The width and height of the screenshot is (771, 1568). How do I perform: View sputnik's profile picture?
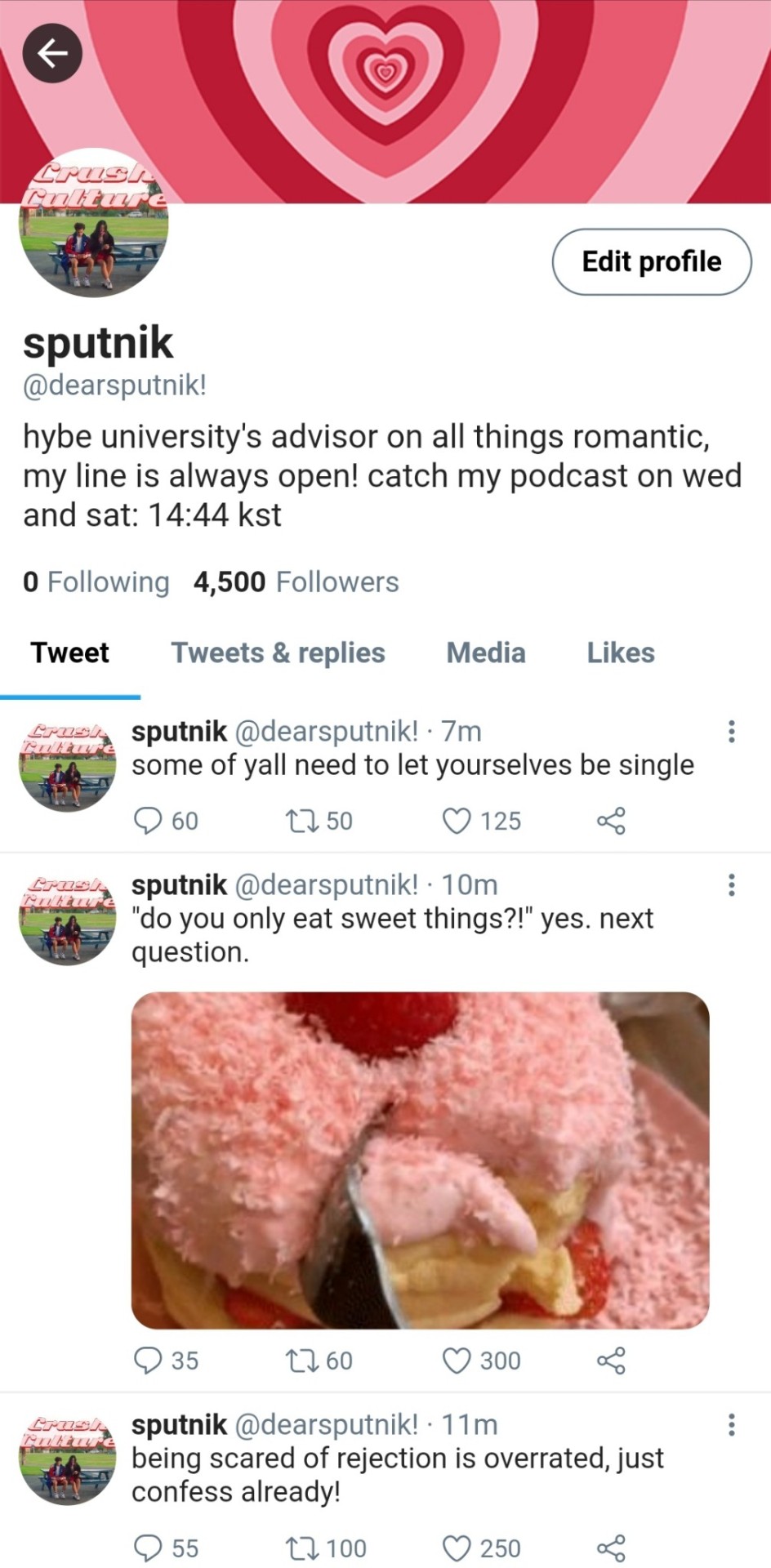point(93,224)
